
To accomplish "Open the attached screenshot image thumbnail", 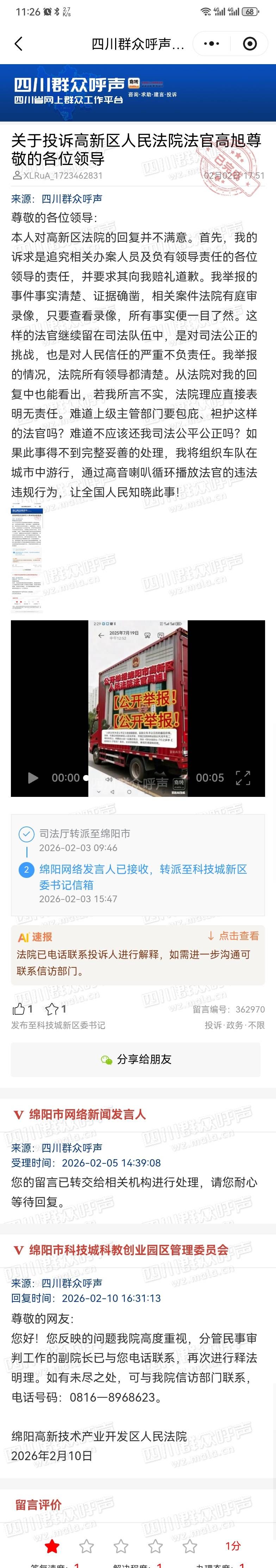I will [x=27, y=558].
